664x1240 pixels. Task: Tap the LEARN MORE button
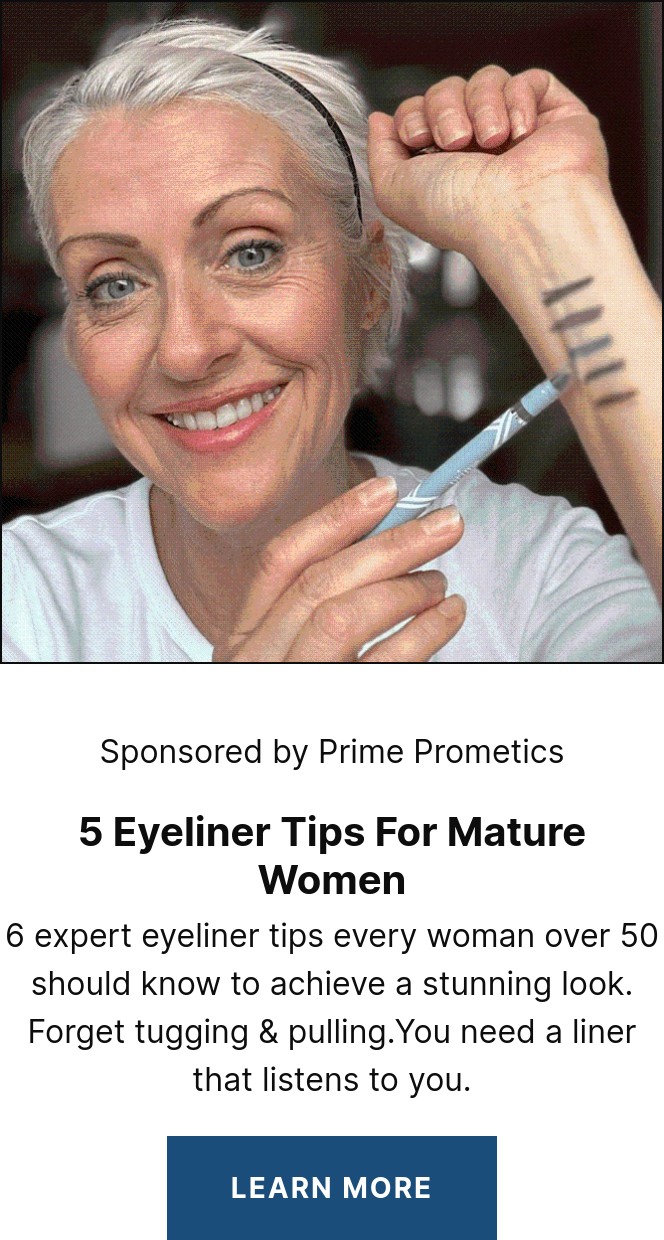point(331,1188)
